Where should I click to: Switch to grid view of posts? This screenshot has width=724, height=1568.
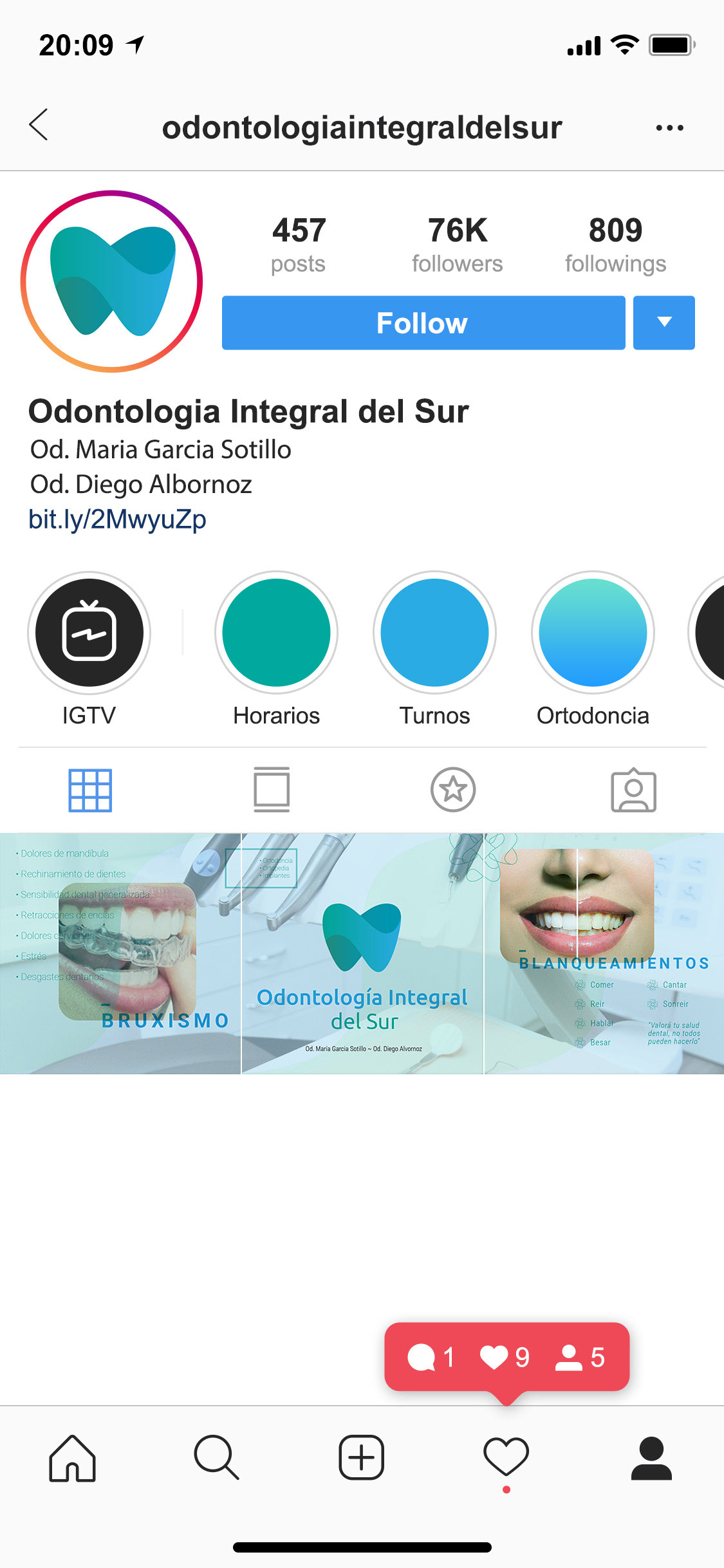(x=90, y=790)
